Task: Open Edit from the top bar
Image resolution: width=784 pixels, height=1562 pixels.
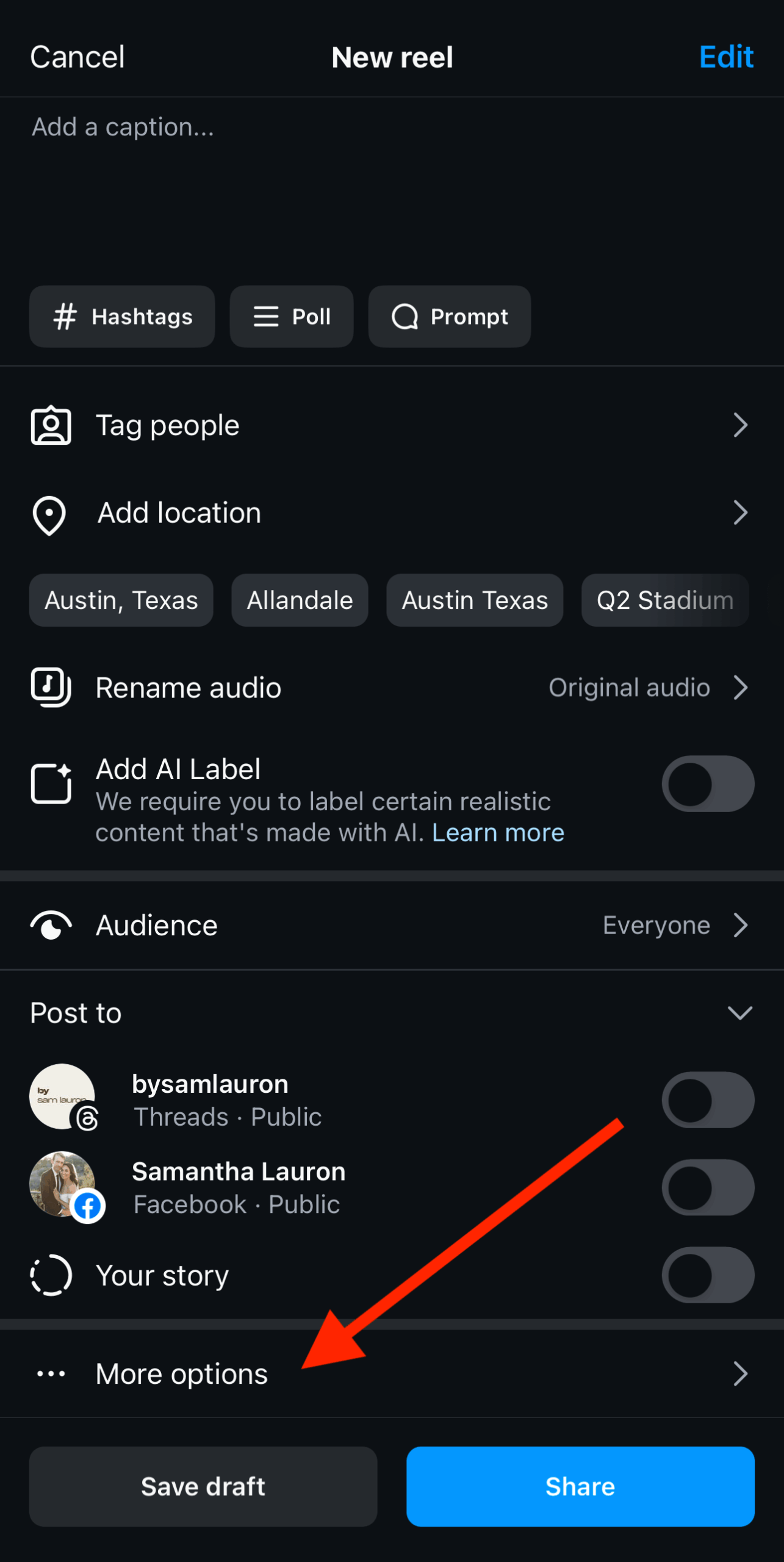Action: 726,56
